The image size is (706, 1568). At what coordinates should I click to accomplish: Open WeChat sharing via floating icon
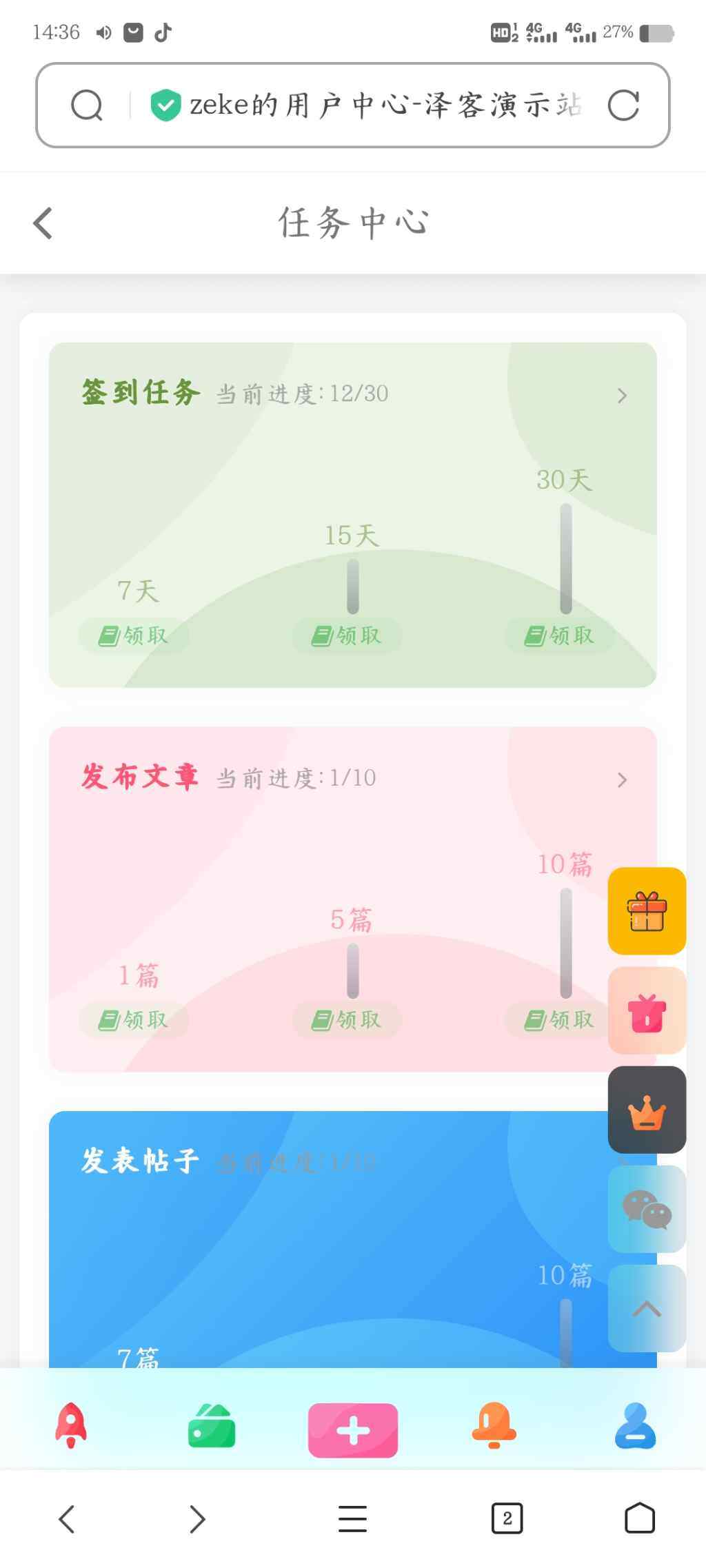point(646,1208)
